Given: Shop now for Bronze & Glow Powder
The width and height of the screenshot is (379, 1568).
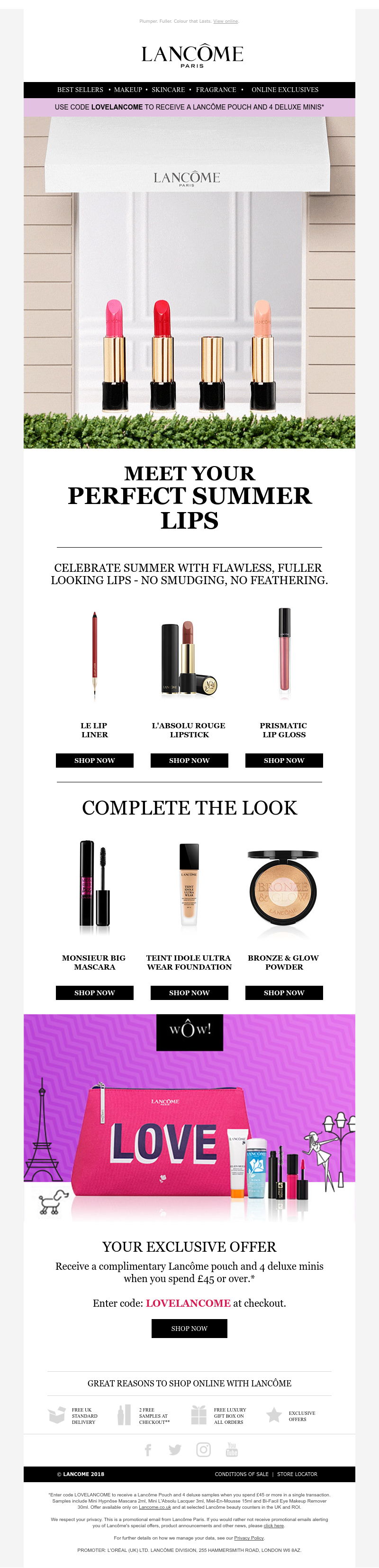Looking at the screenshot, I should click(x=284, y=993).
